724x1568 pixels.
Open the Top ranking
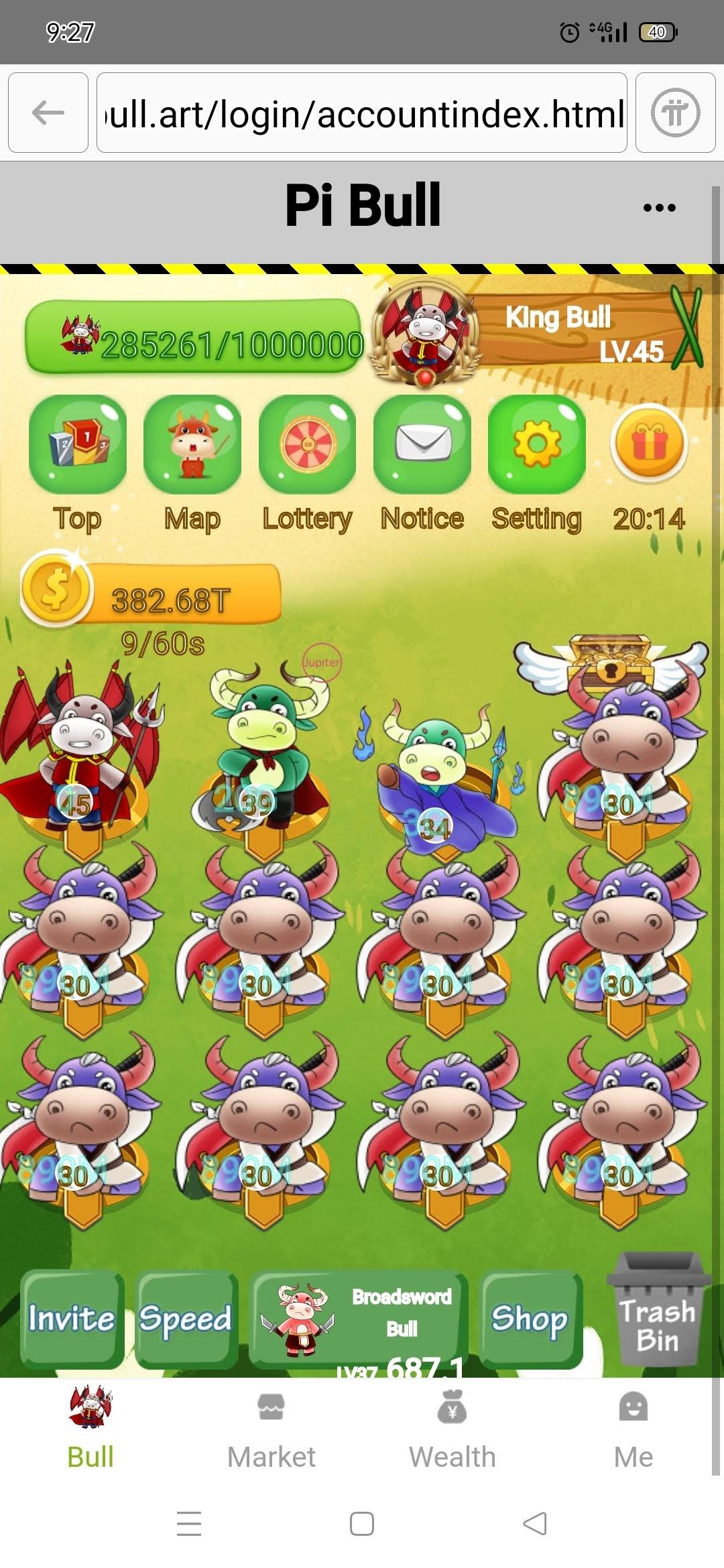point(78,445)
